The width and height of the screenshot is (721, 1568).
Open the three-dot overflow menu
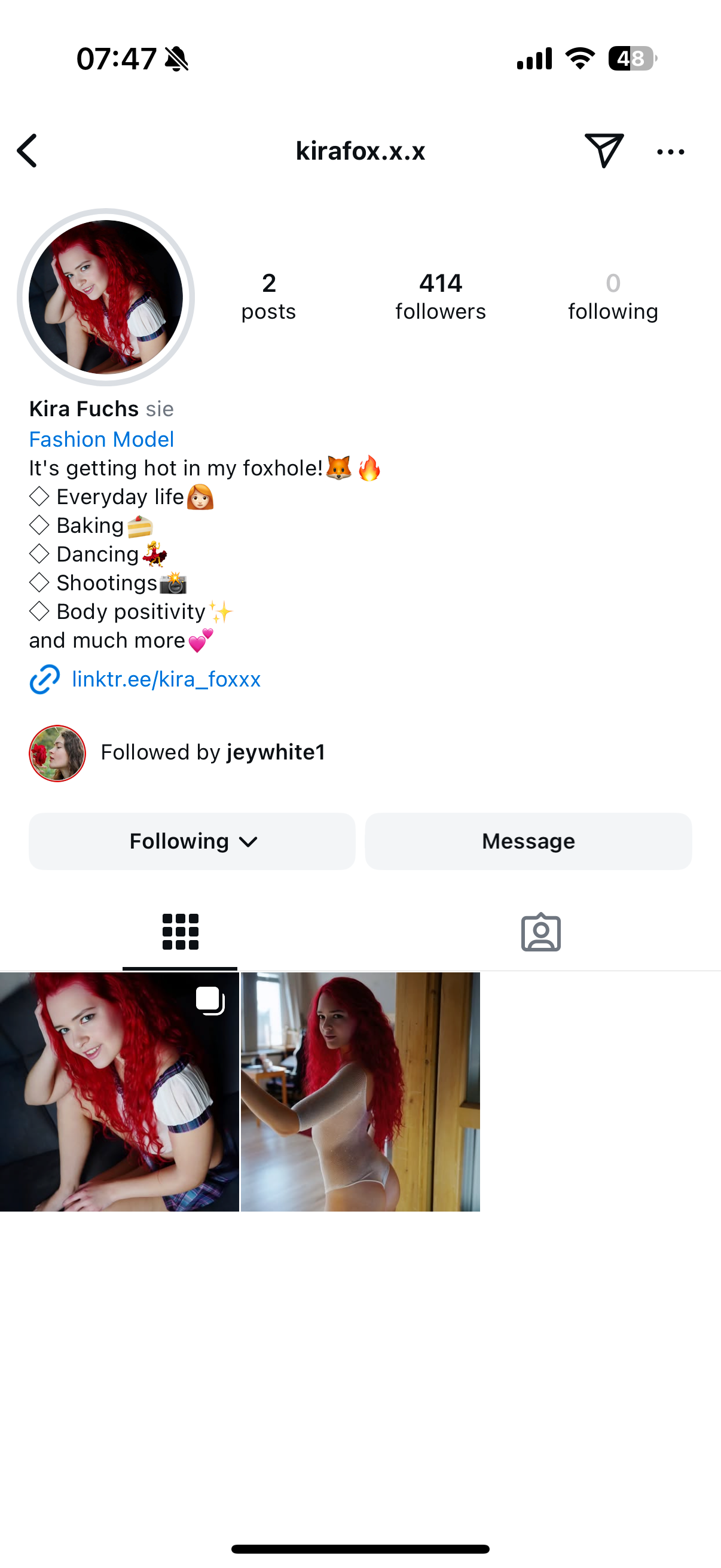pyautogui.click(x=671, y=151)
